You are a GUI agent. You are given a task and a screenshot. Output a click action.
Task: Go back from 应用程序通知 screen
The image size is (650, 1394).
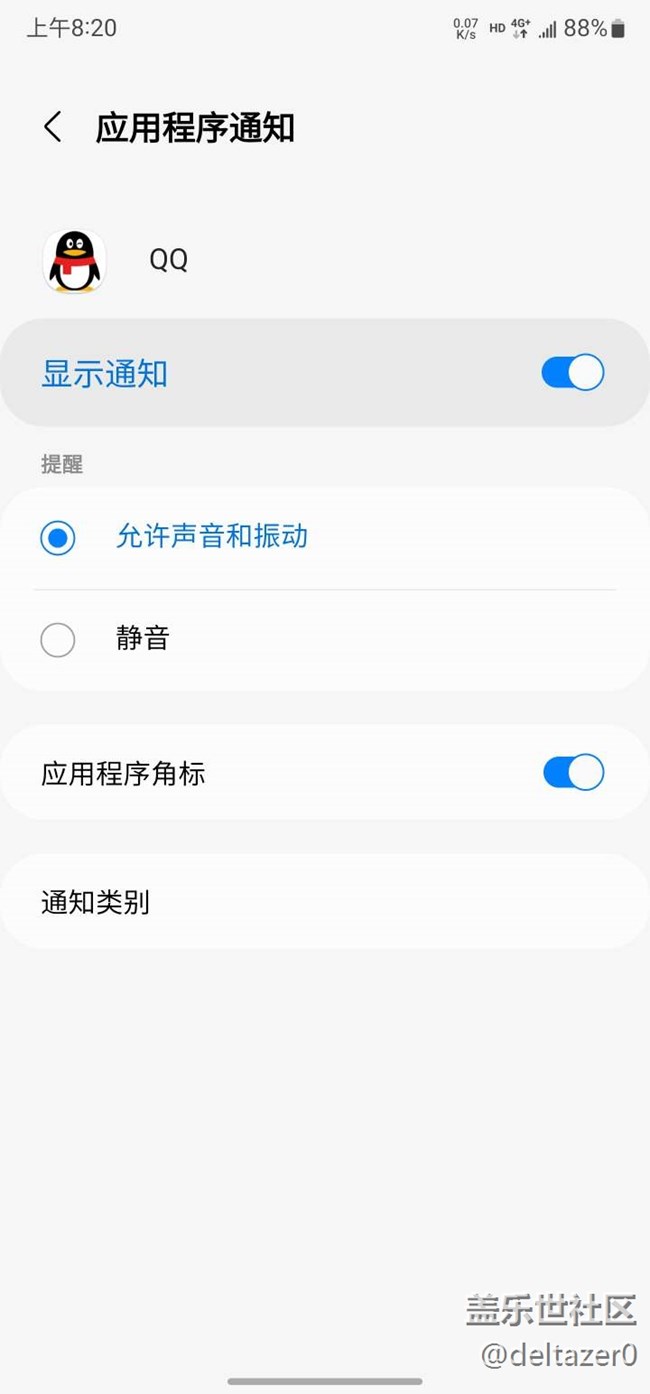53,128
